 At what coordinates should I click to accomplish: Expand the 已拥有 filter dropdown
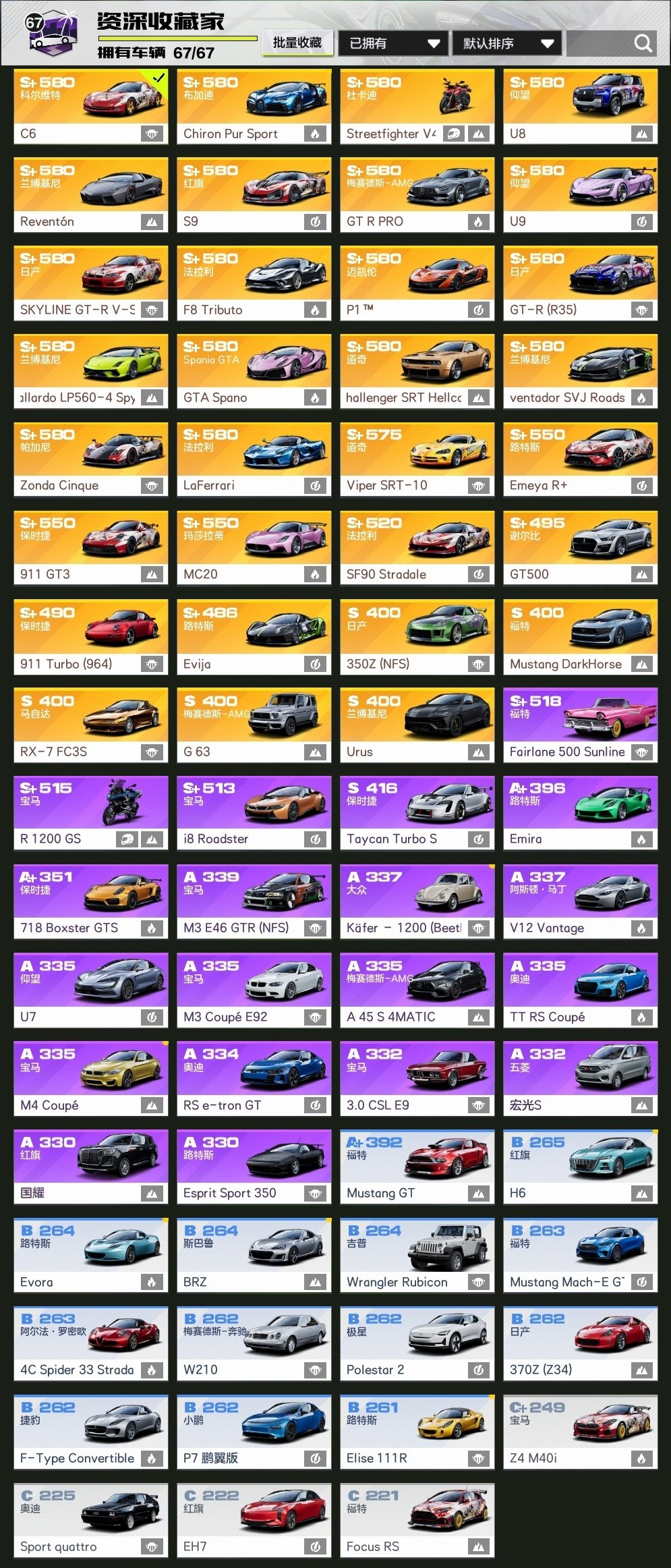(393, 44)
